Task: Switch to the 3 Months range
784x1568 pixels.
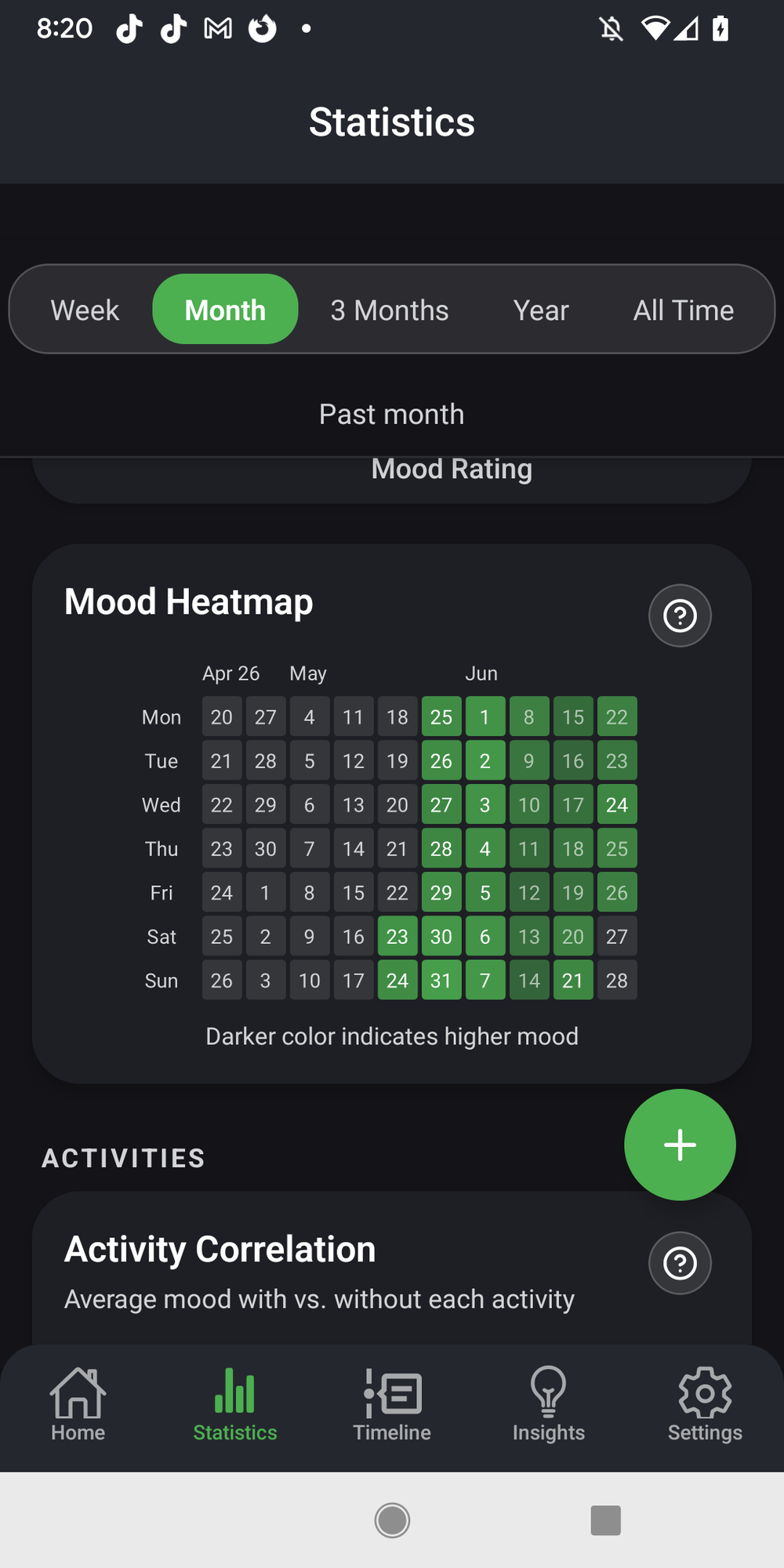Action: pos(390,310)
